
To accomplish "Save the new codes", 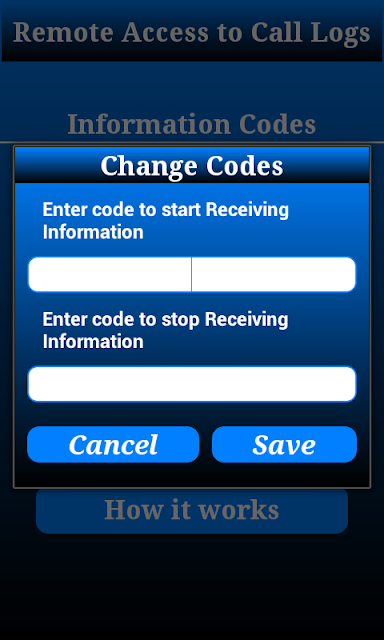I will click(x=284, y=444).
